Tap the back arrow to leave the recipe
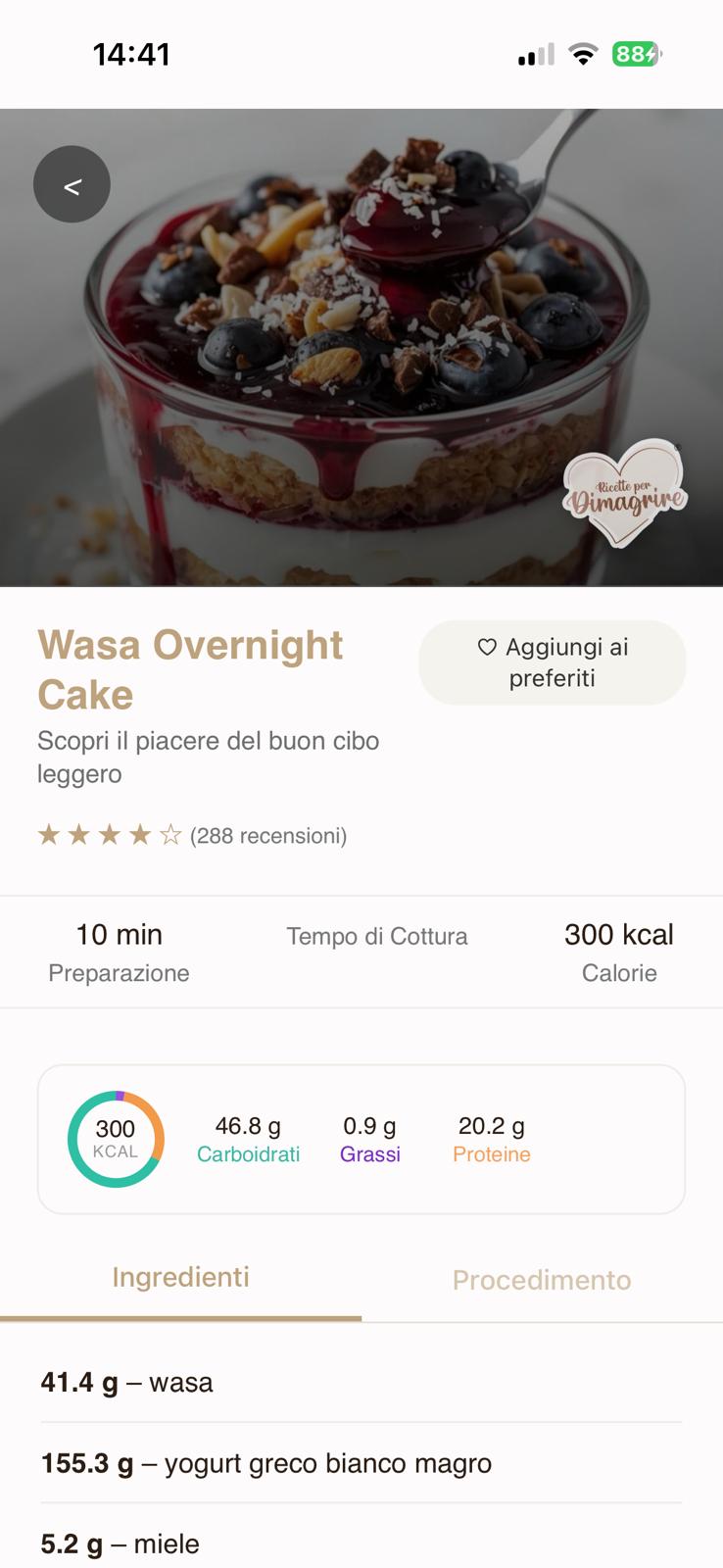The height and width of the screenshot is (1568, 723). pos(72,183)
